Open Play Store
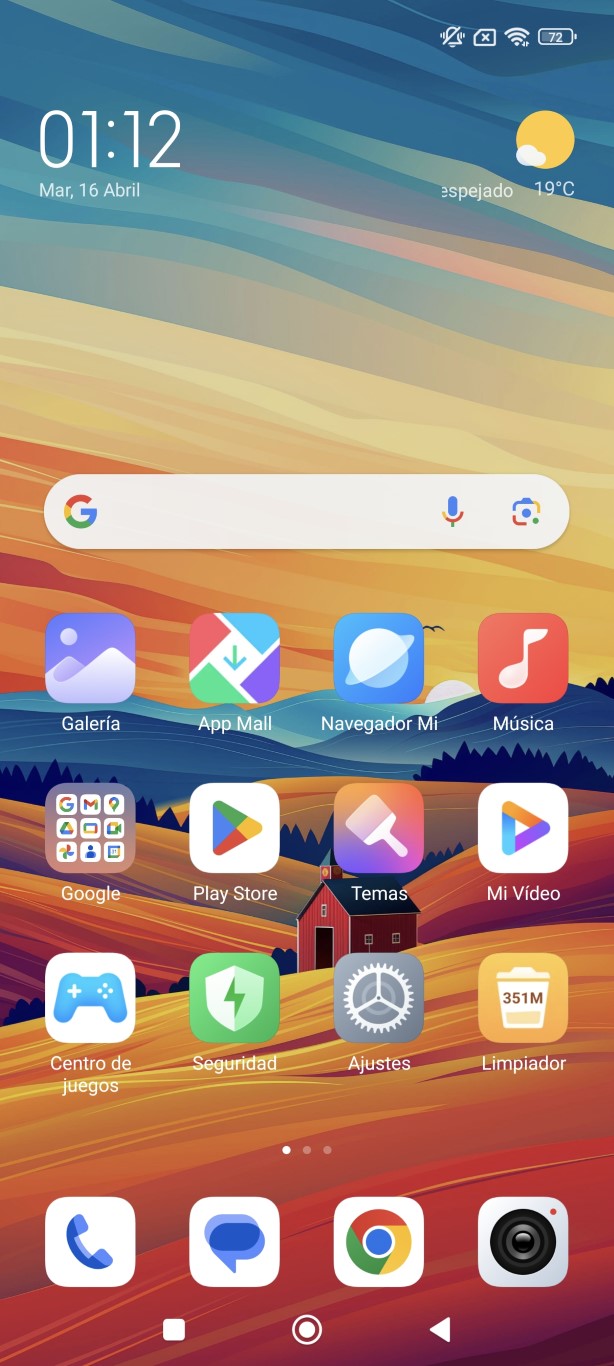The height and width of the screenshot is (1366, 614). point(234,828)
